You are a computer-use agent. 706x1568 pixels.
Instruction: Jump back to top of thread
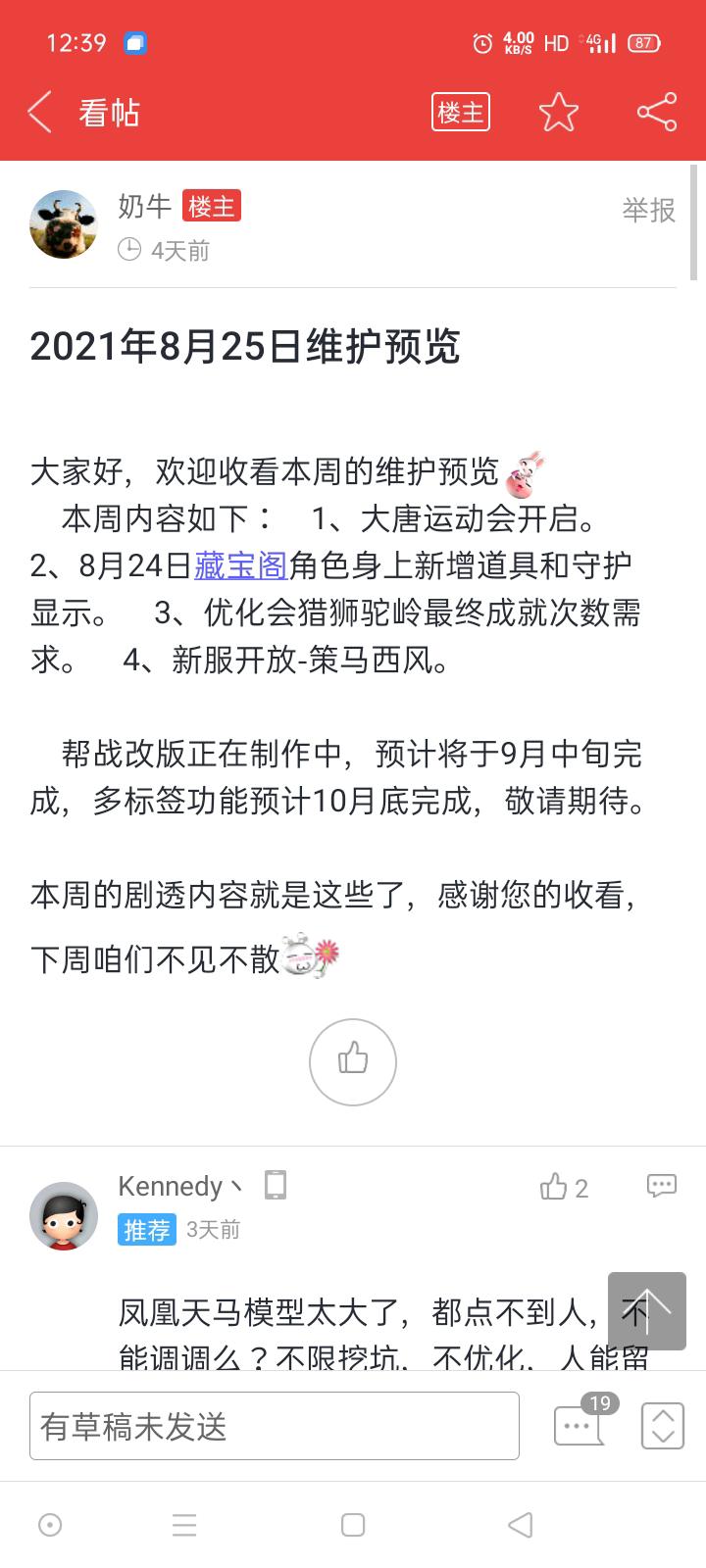pos(647,1311)
